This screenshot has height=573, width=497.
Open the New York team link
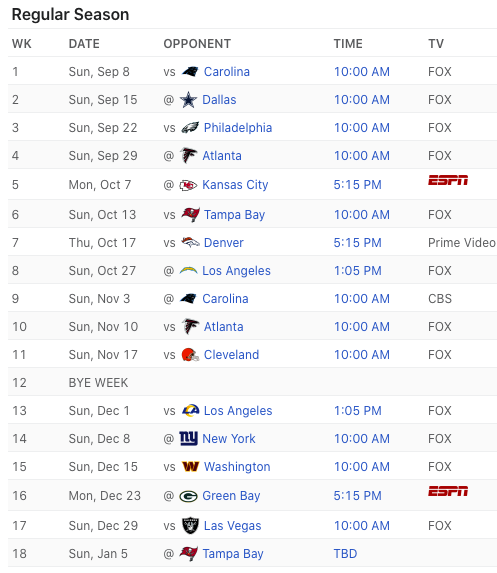[x=229, y=439]
